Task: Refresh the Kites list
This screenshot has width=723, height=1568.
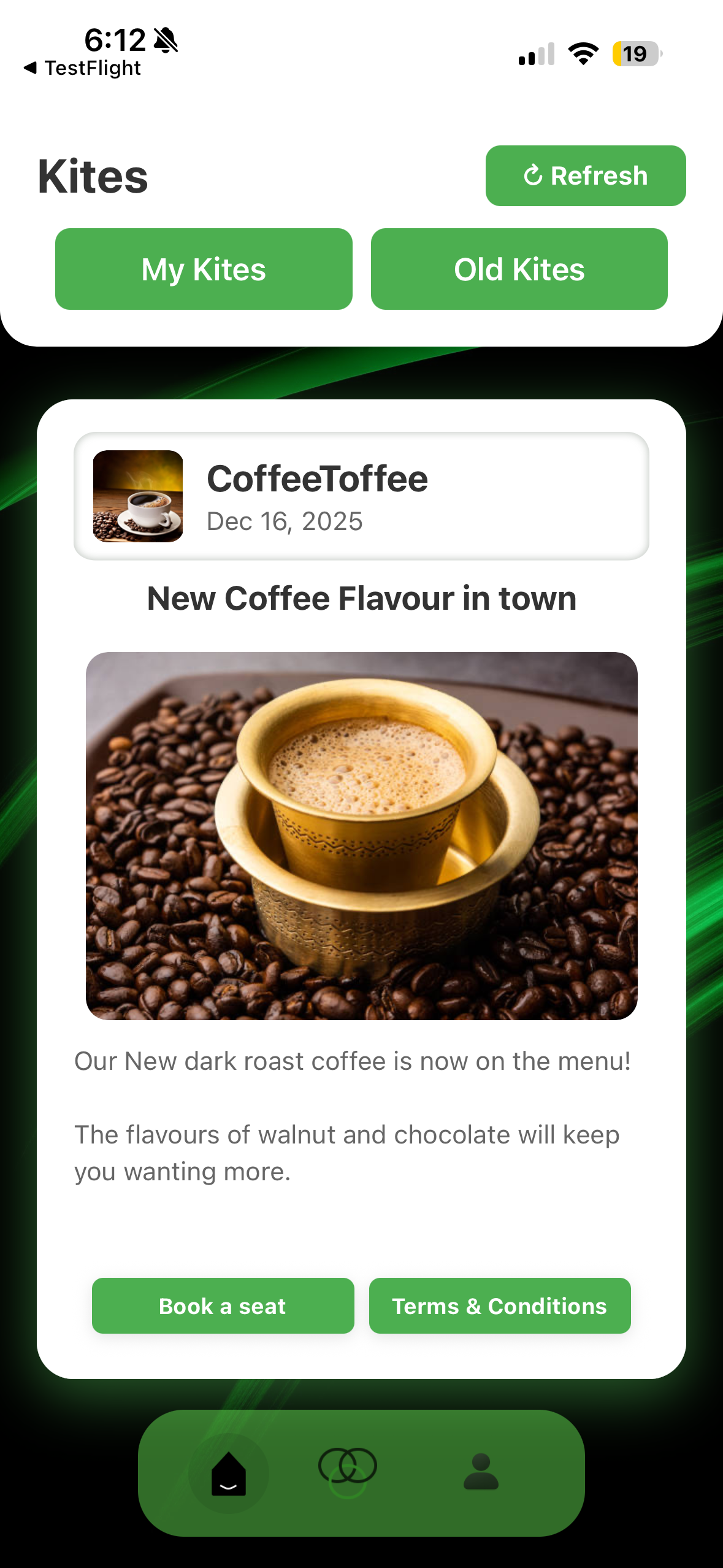Action: click(585, 175)
